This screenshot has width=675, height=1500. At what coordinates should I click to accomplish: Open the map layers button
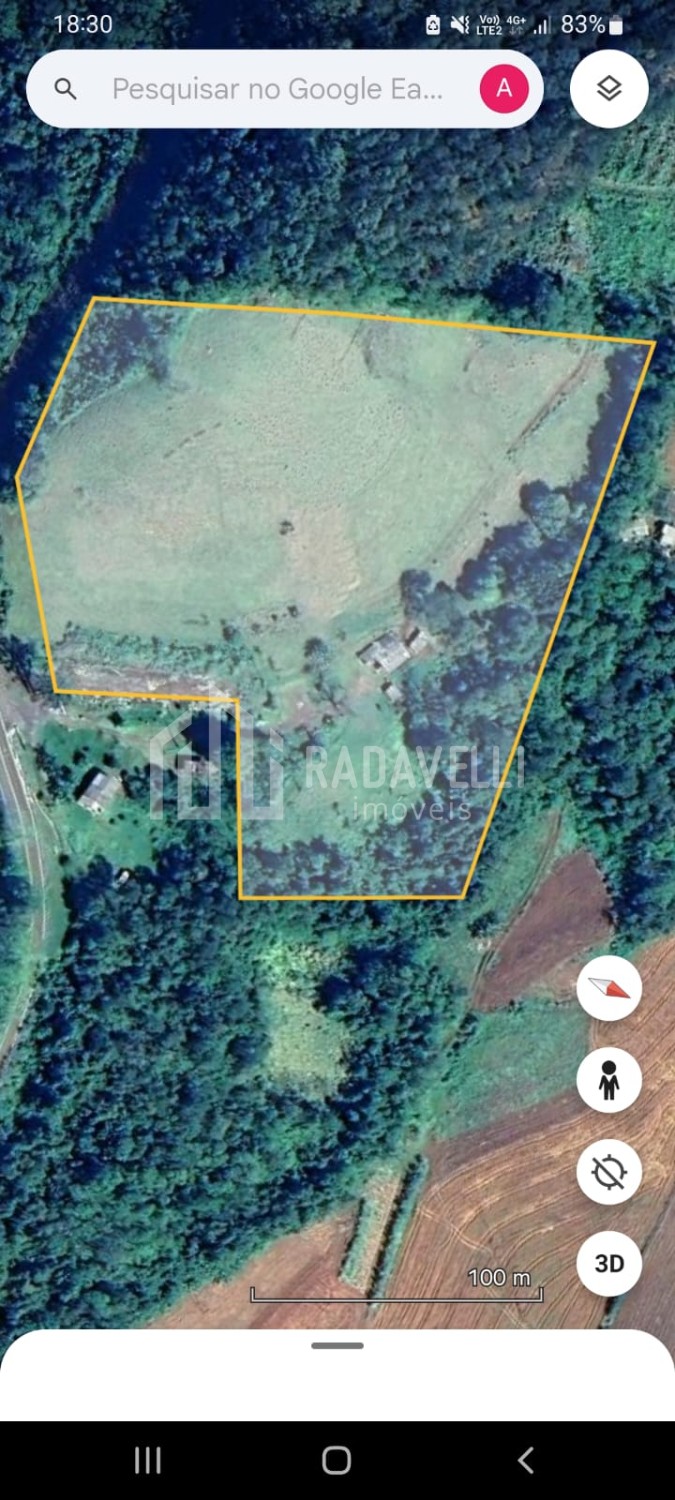pos(609,89)
